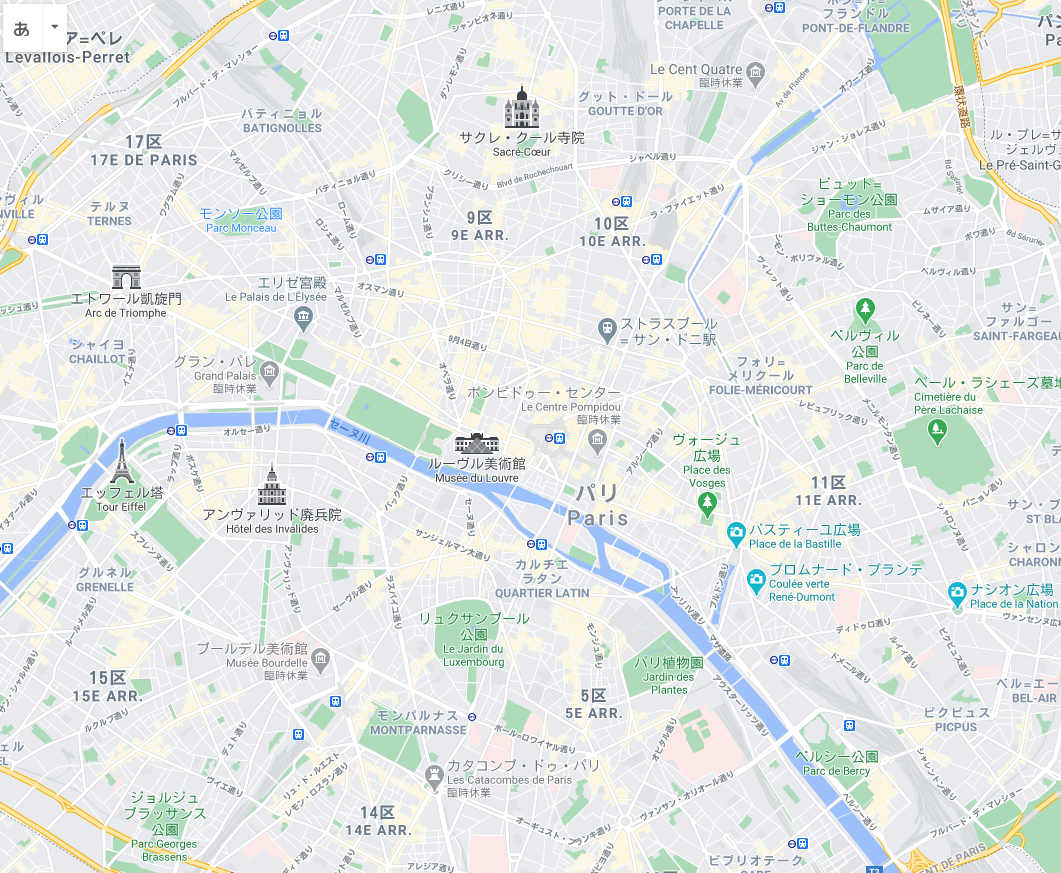Open Le Centre Pompidou museum pin
Viewport: 1061px width, 873px height.
click(x=598, y=439)
